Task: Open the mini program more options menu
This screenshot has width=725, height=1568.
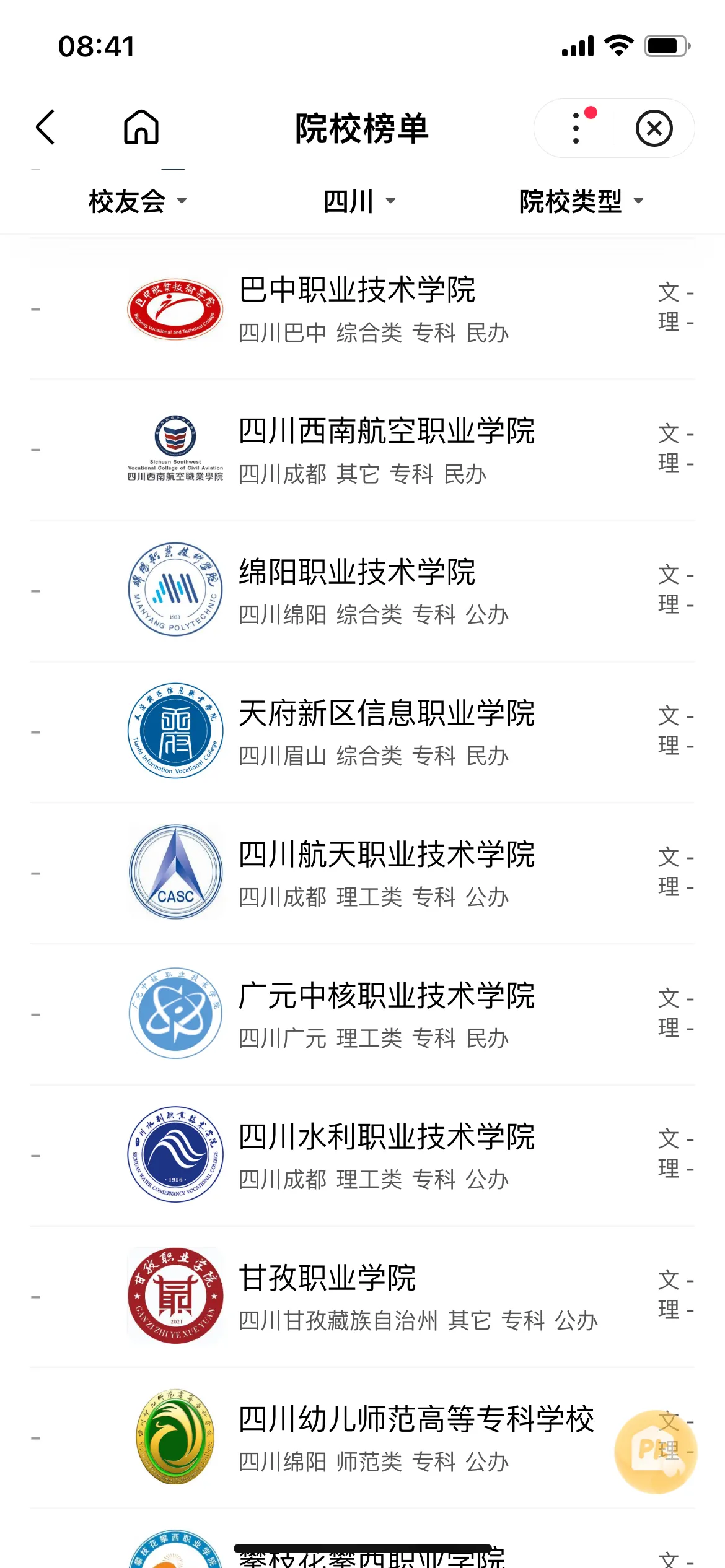Action: tap(576, 128)
